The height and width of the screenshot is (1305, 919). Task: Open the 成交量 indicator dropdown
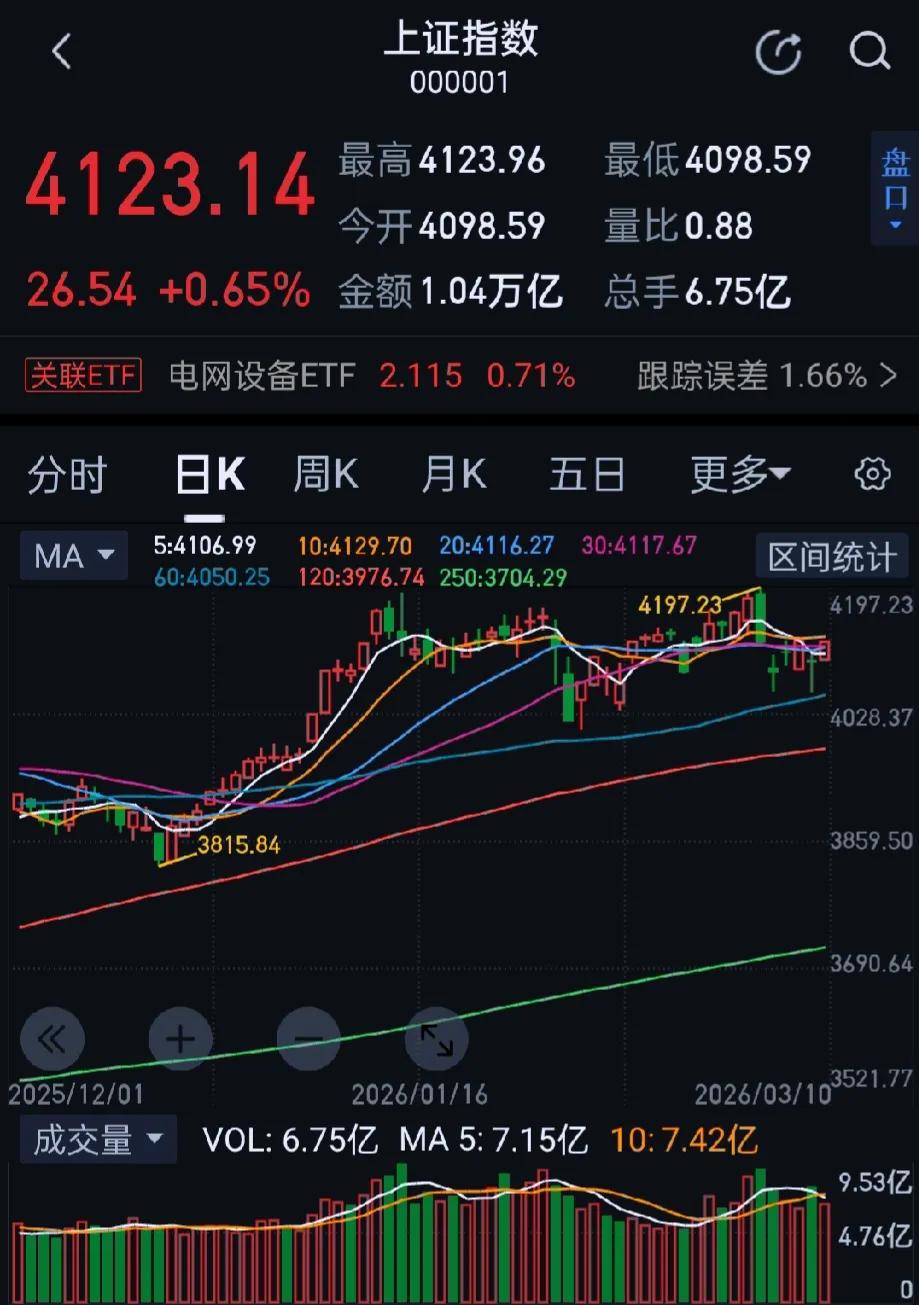coord(97,1139)
